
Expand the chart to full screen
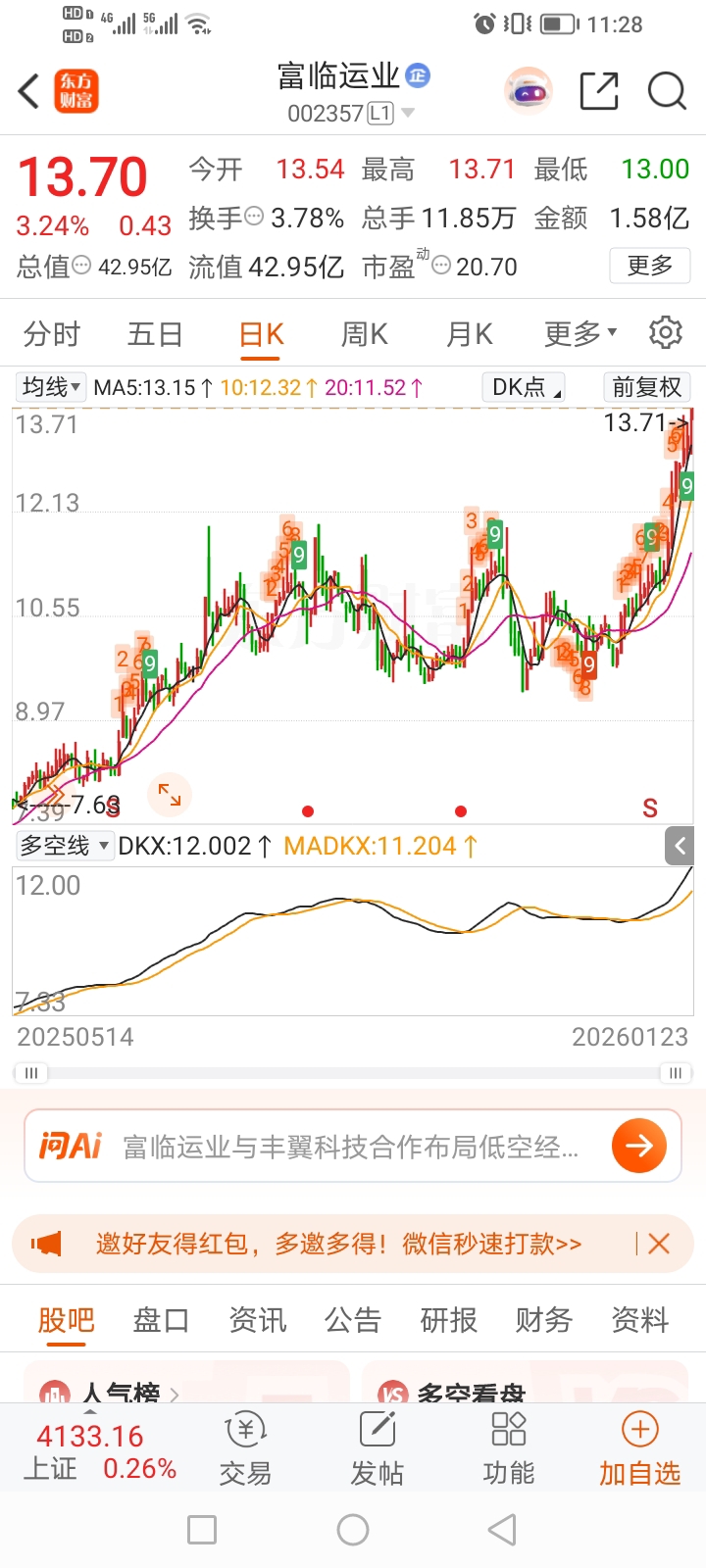click(x=170, y=795)
